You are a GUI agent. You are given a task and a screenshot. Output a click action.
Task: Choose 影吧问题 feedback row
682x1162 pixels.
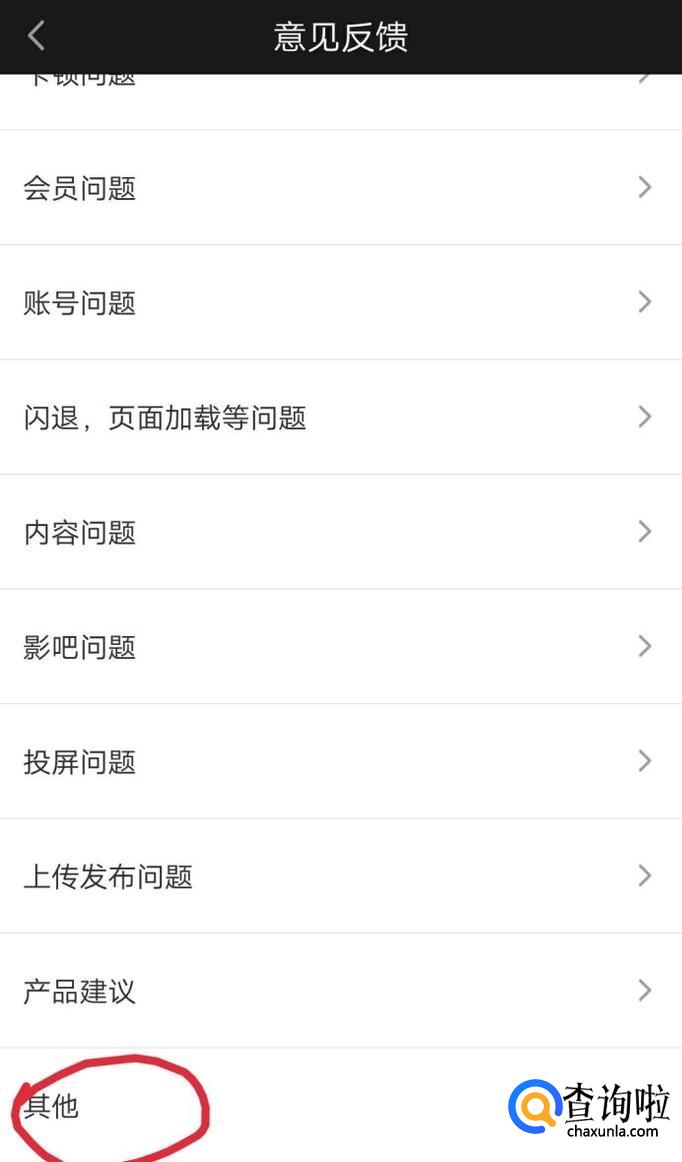(x=340, y=647)
